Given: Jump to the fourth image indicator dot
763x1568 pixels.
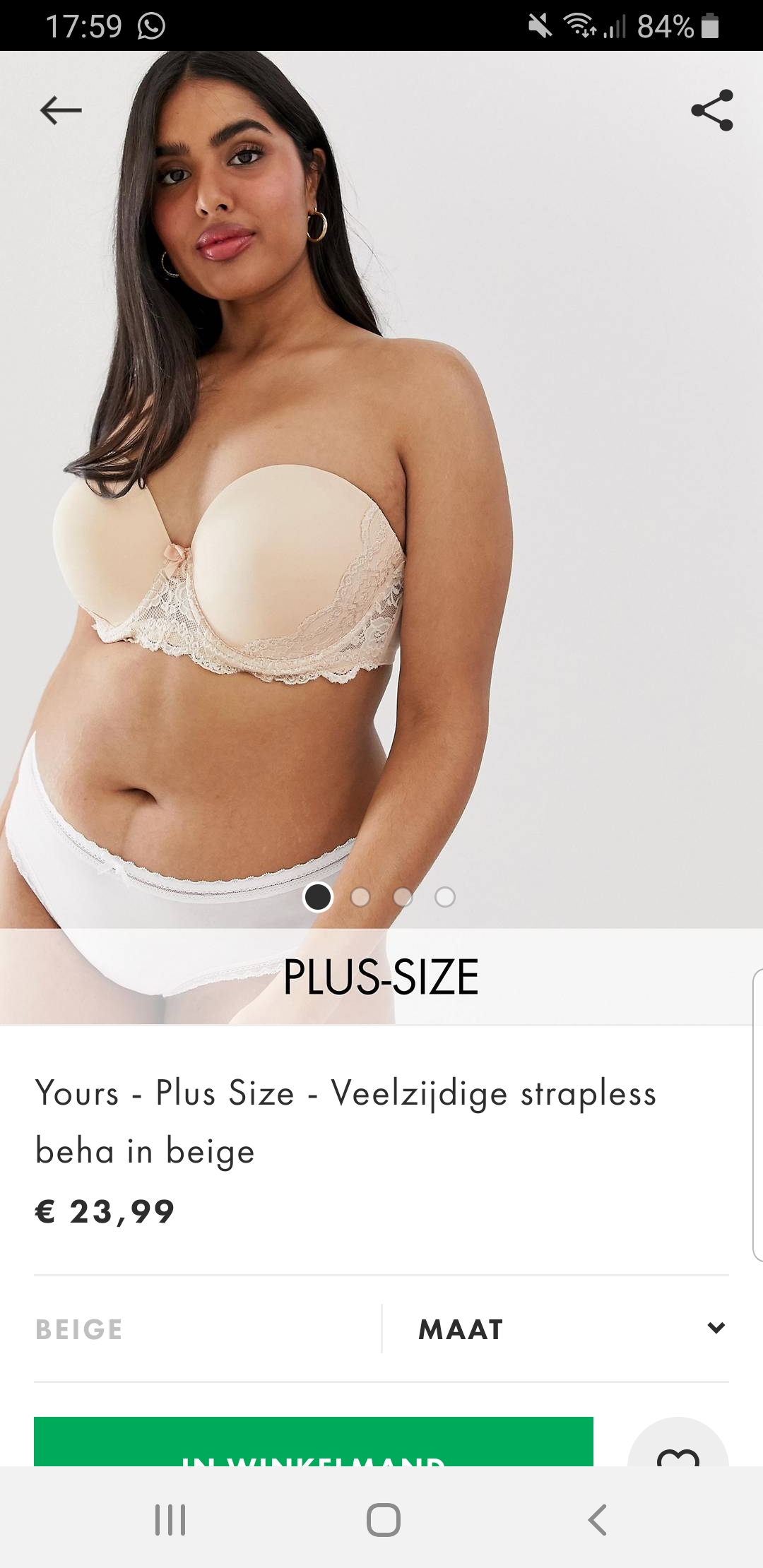Looking at the screenshot, I should click(445, 897).
